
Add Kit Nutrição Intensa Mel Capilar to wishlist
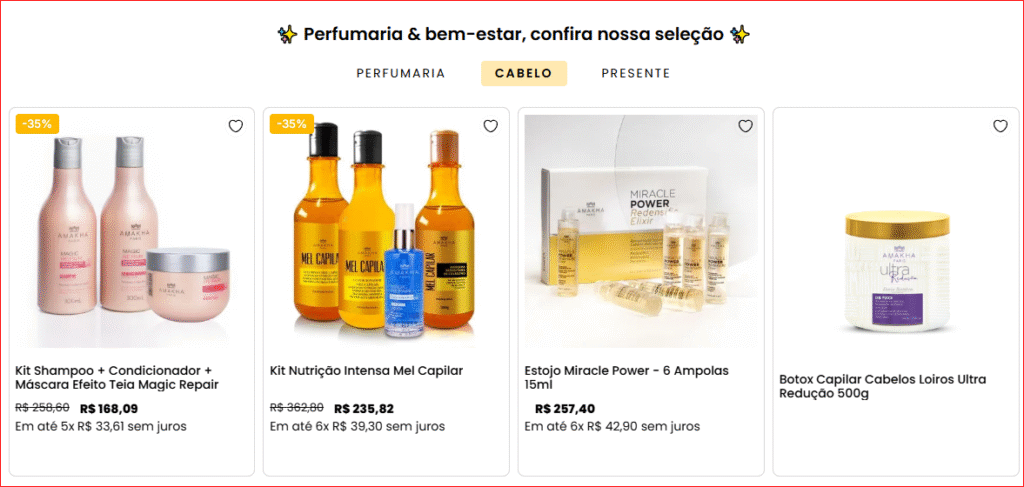[x=490, y=126]
